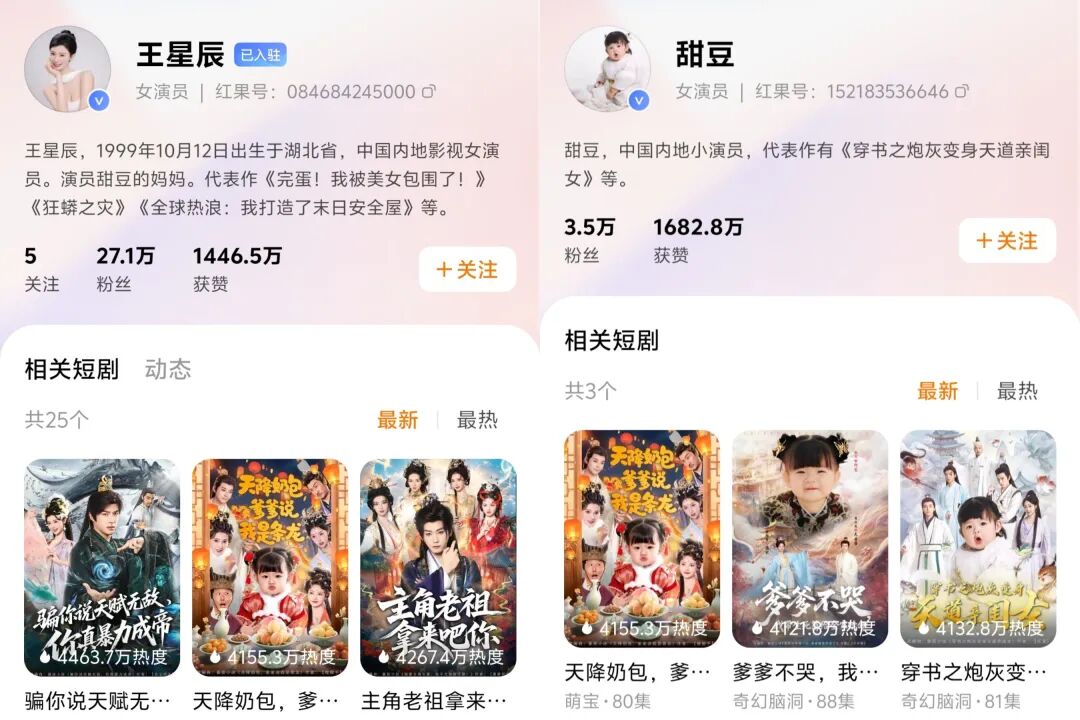Follow child actor 甜豆
The image size is (1080, 720).
pos(1007,241)
